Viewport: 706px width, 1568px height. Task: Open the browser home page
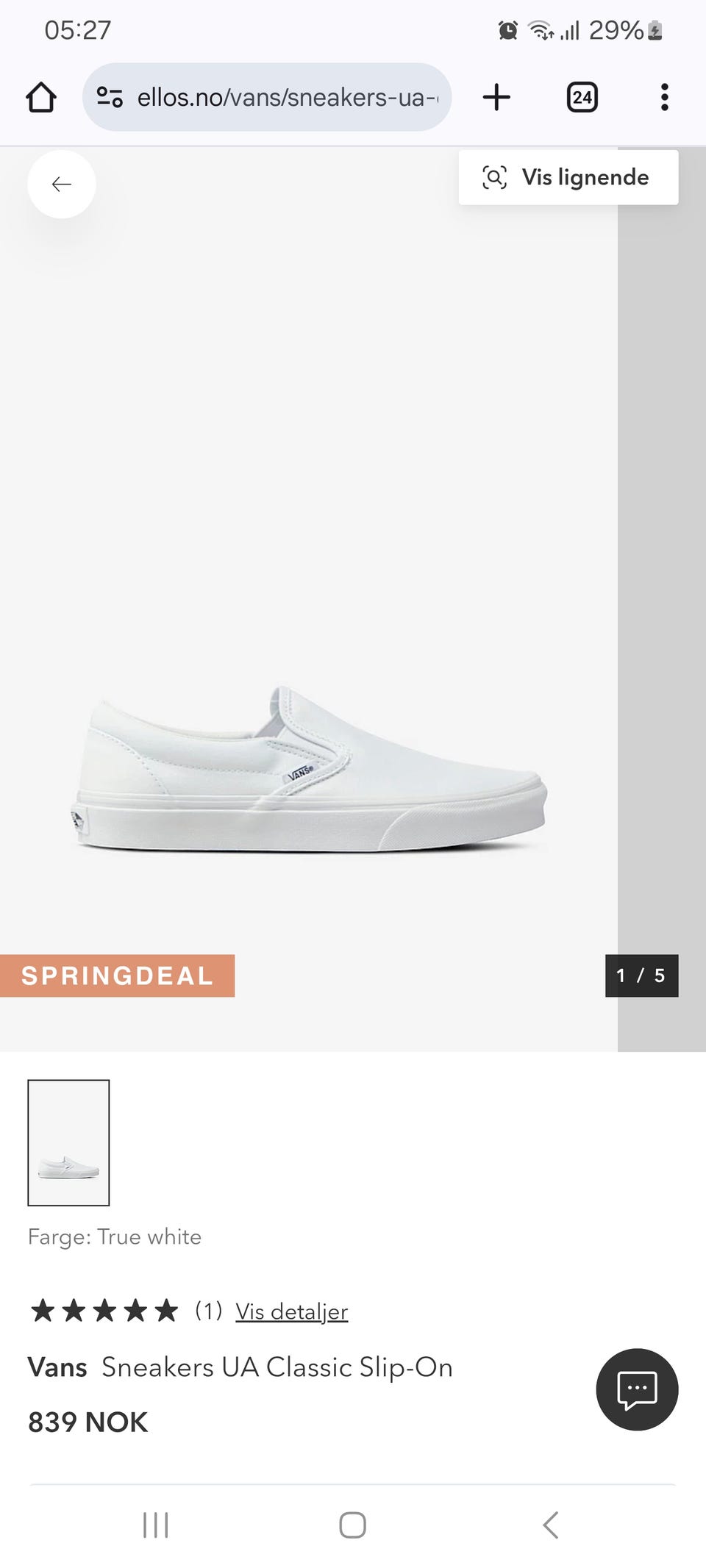point(41,97)
